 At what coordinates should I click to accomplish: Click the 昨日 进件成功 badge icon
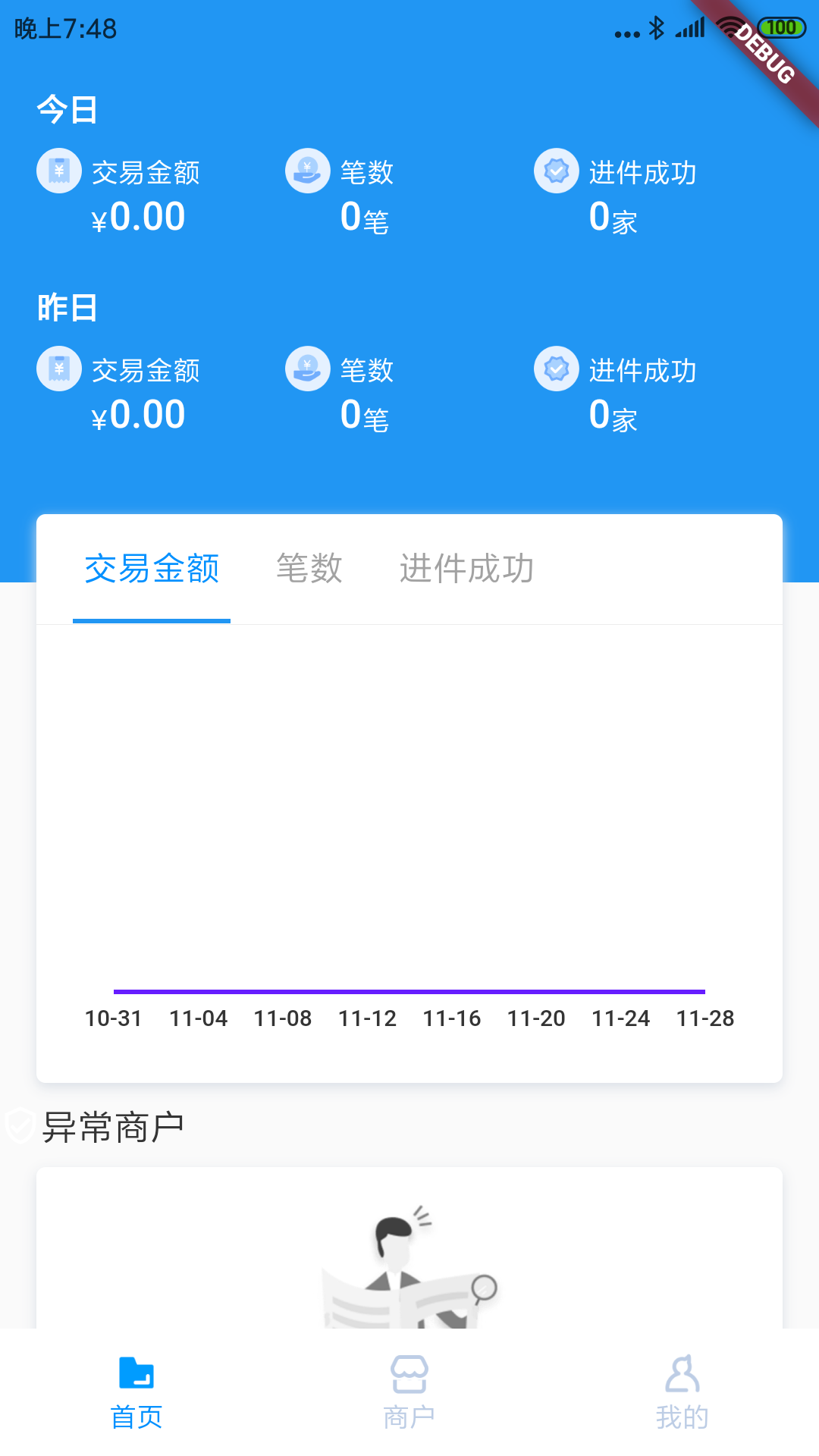(x=556, y=369)
